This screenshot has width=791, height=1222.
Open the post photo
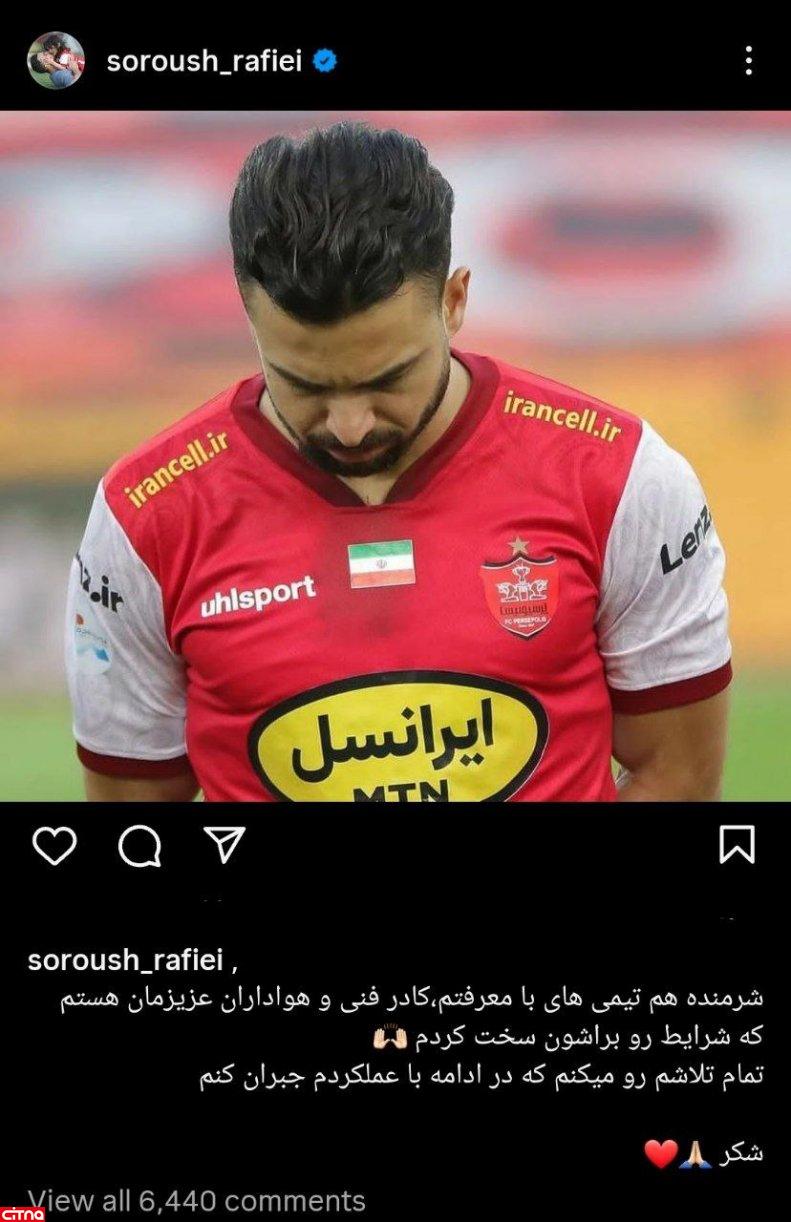pyautogui.click(x=395, y=456)
